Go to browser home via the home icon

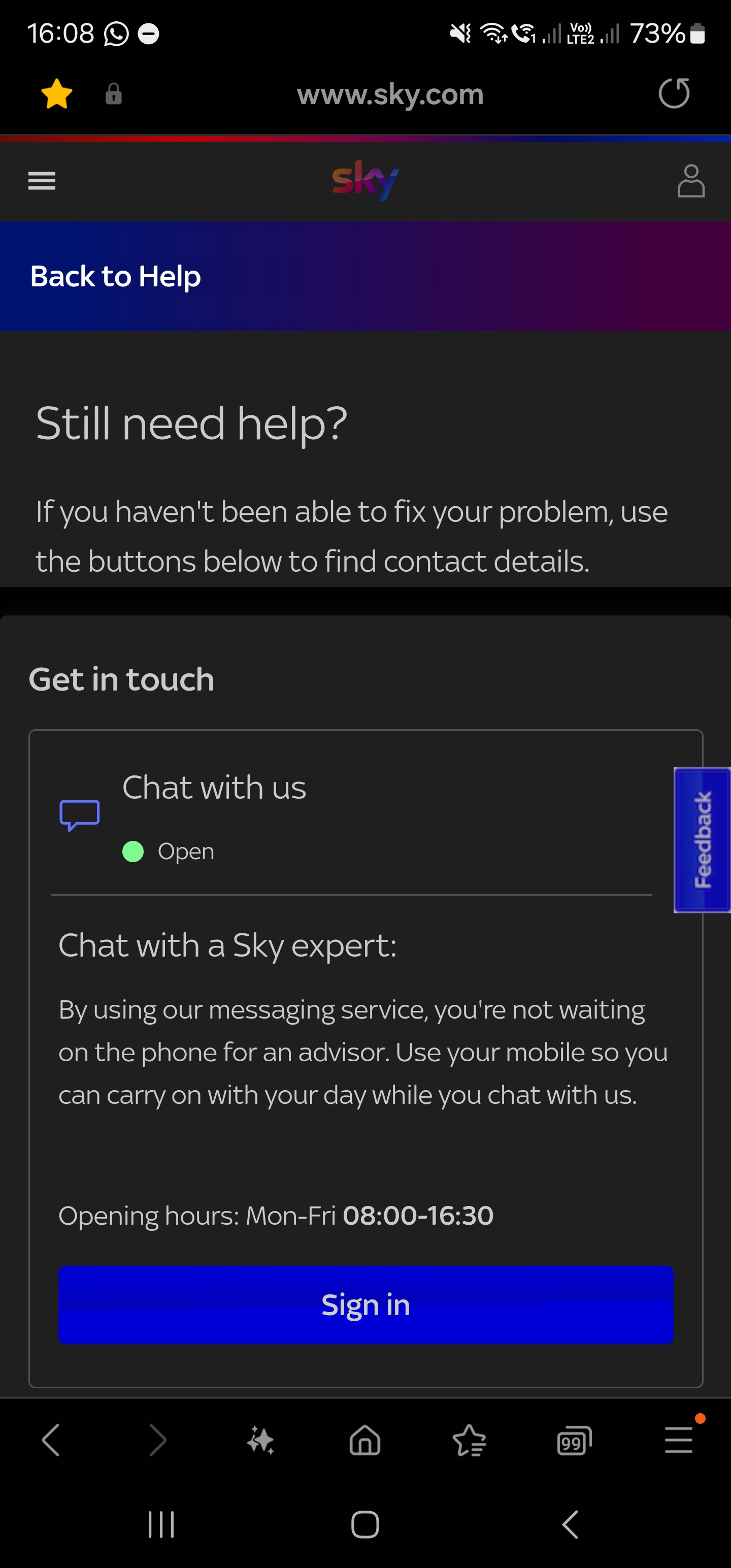click(364, 1440)
